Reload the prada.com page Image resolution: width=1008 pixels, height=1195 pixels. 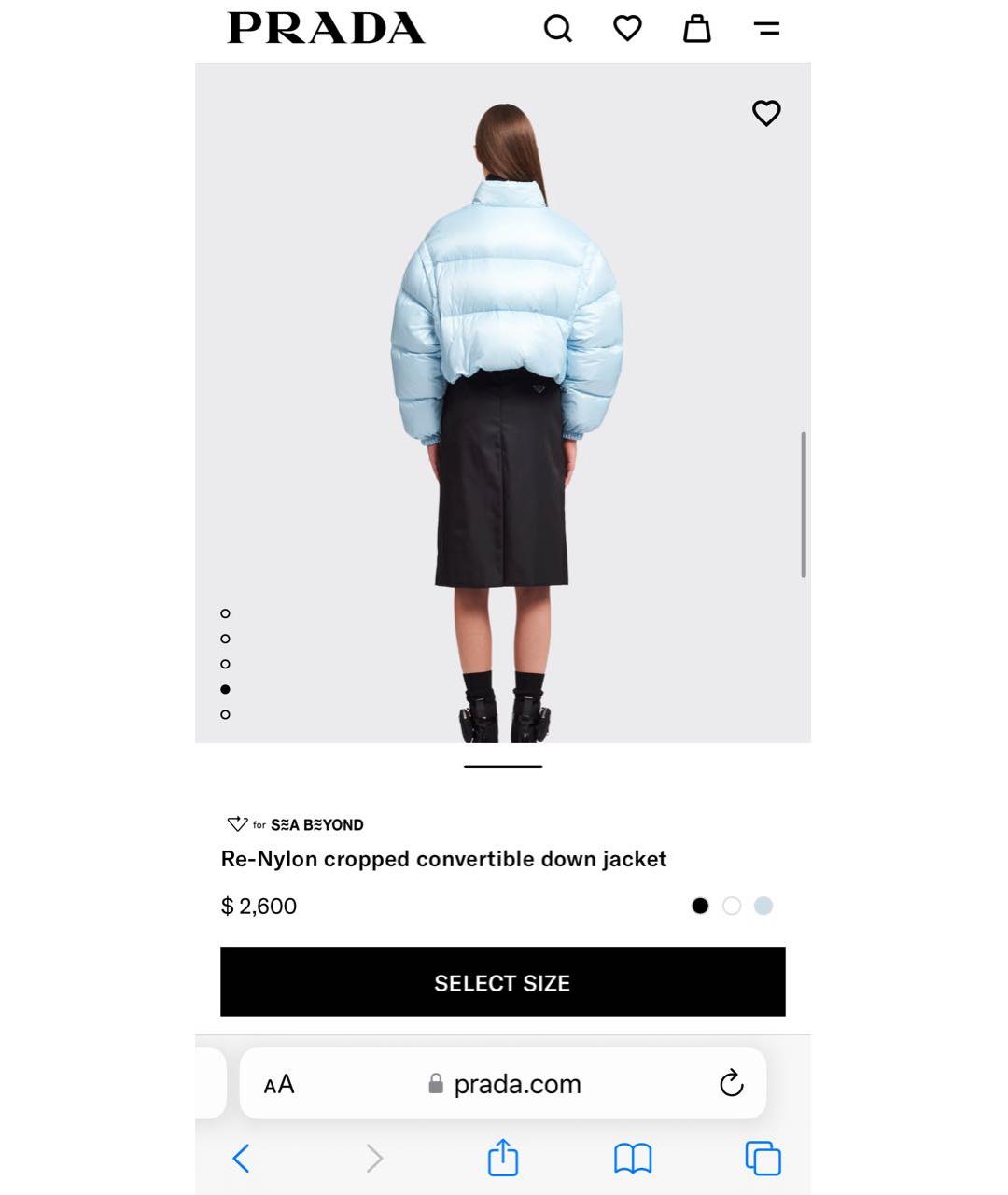tap(731, 1083)
